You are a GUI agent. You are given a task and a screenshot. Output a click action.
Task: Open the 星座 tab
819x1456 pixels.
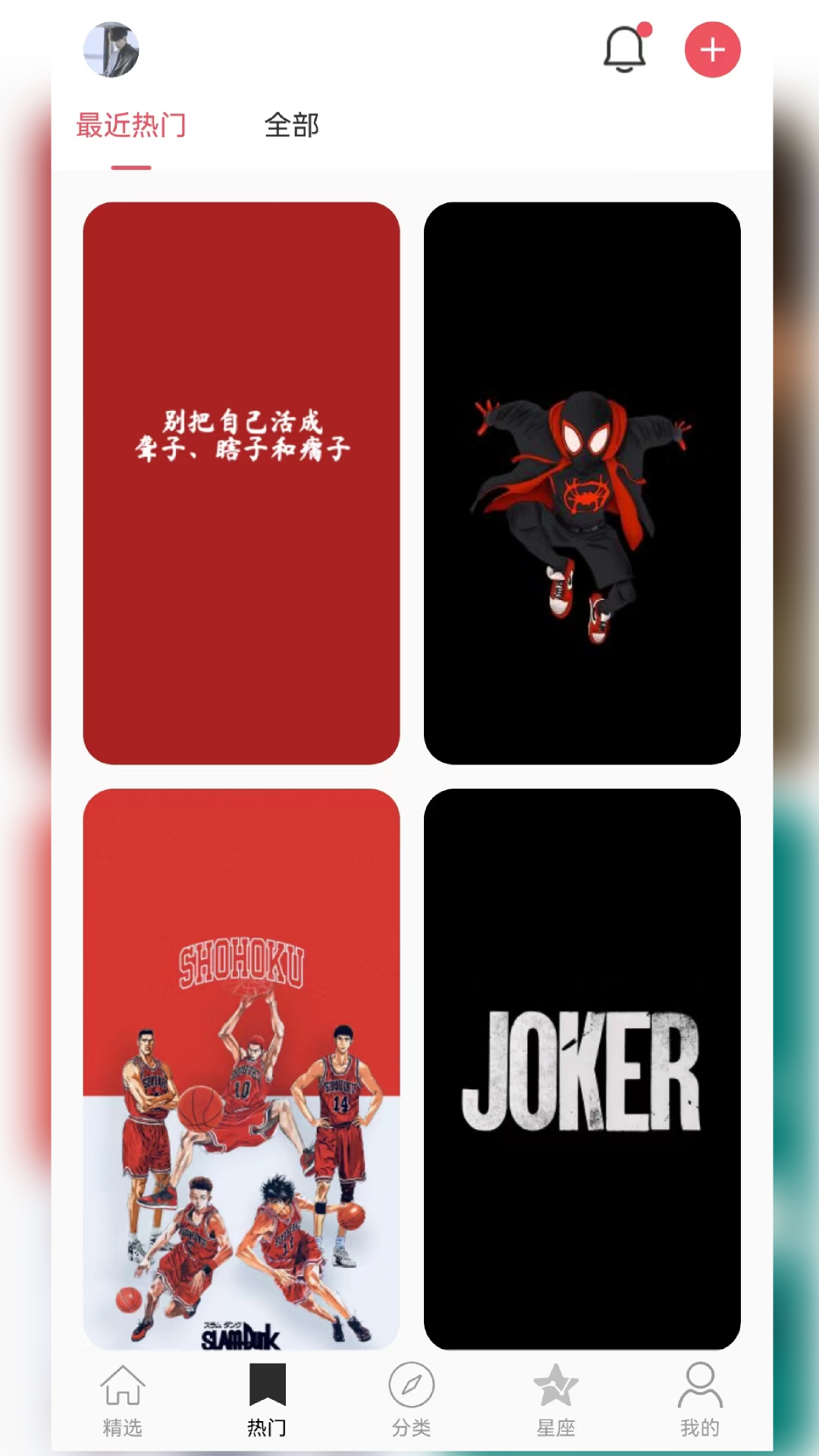point(556,1400)
